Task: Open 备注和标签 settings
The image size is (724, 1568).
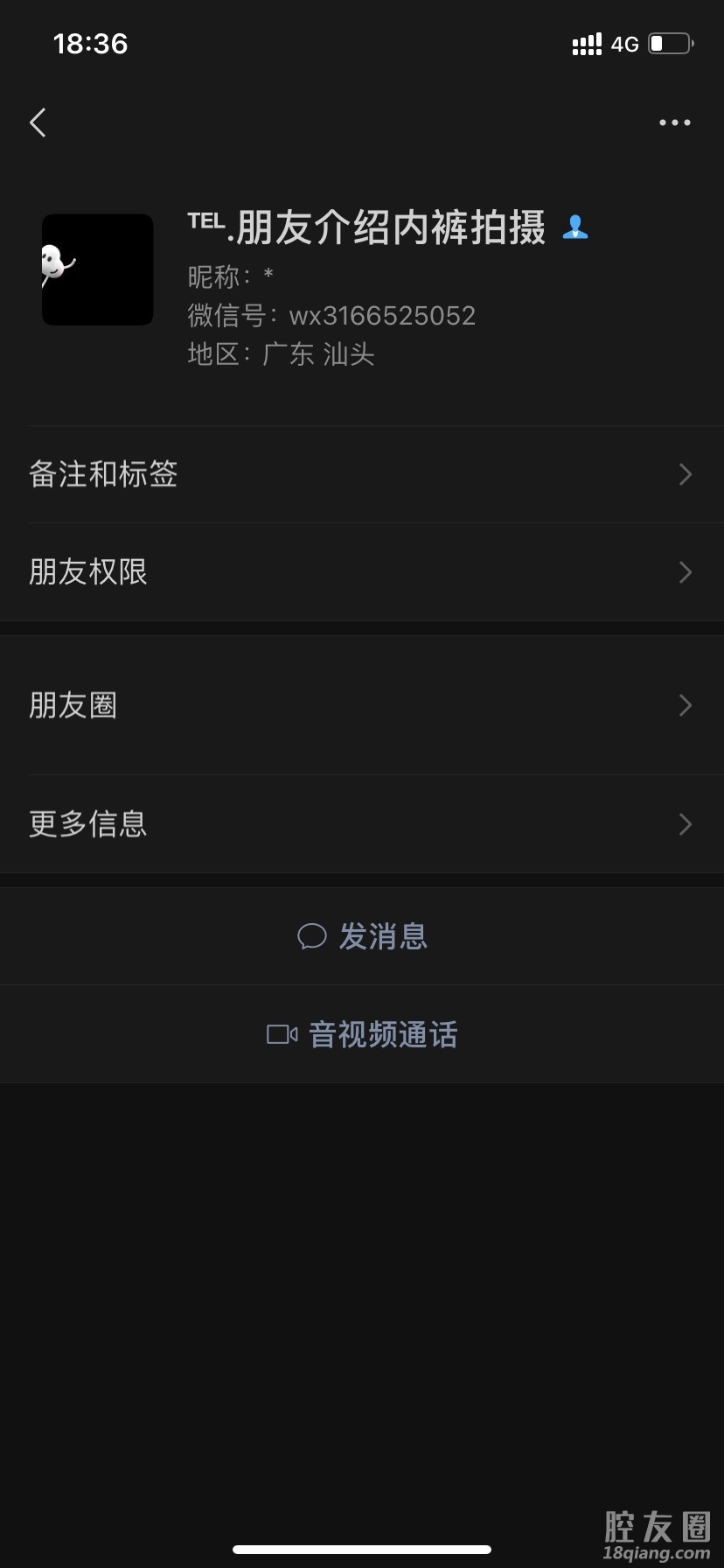Action: pyautogui.click(x=362, y=474)
